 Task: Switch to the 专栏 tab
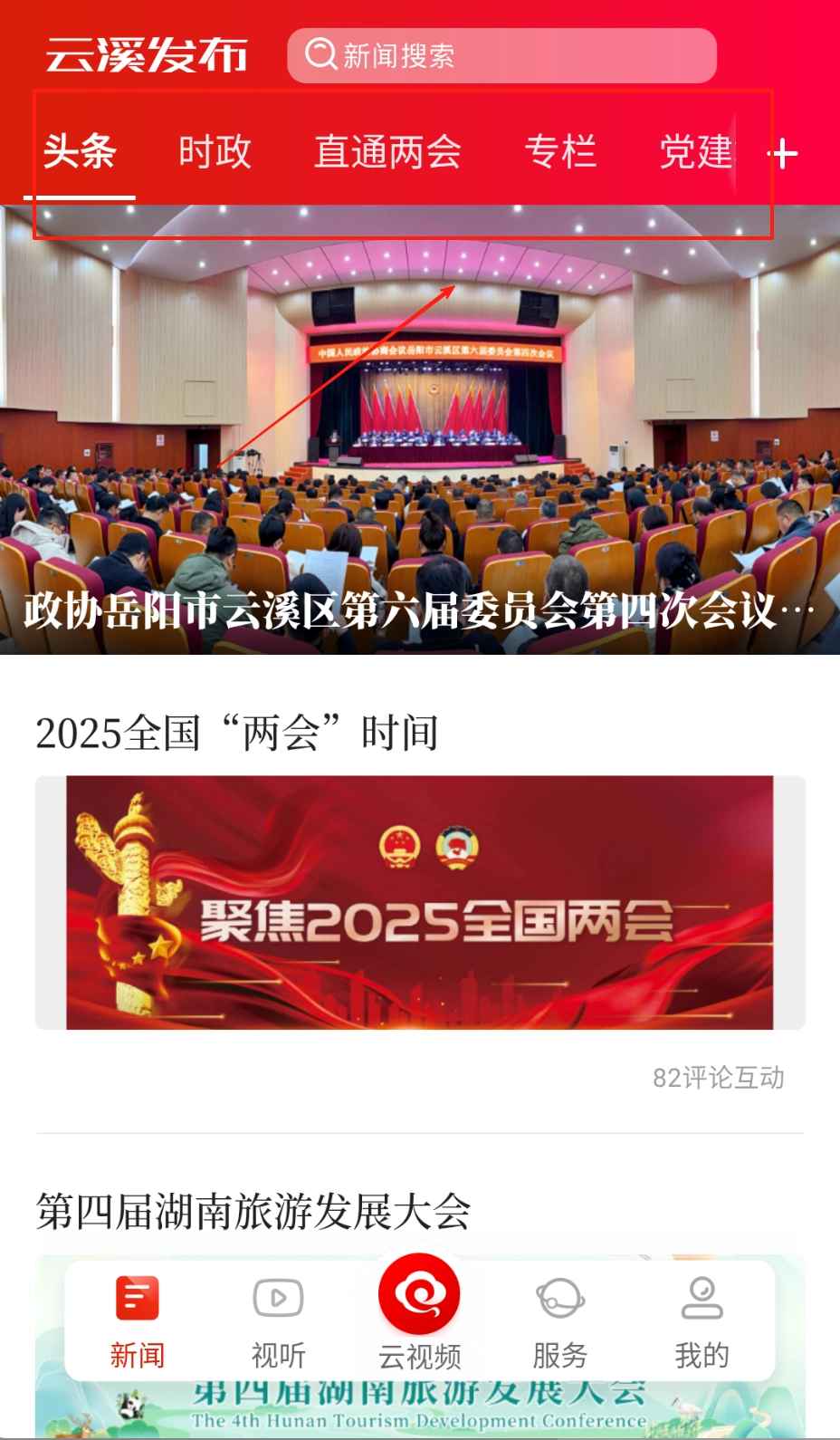[x=560, y=152]
